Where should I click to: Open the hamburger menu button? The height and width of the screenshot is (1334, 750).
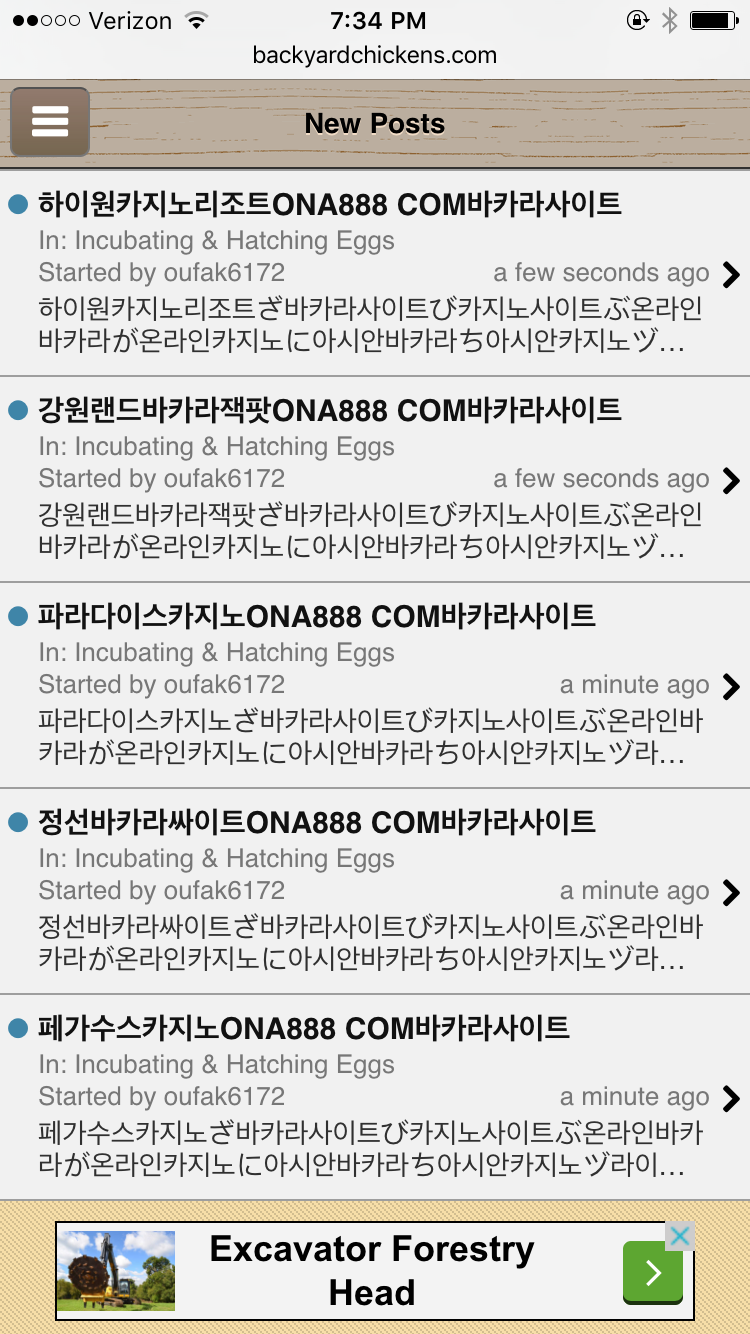click(50, 123)
